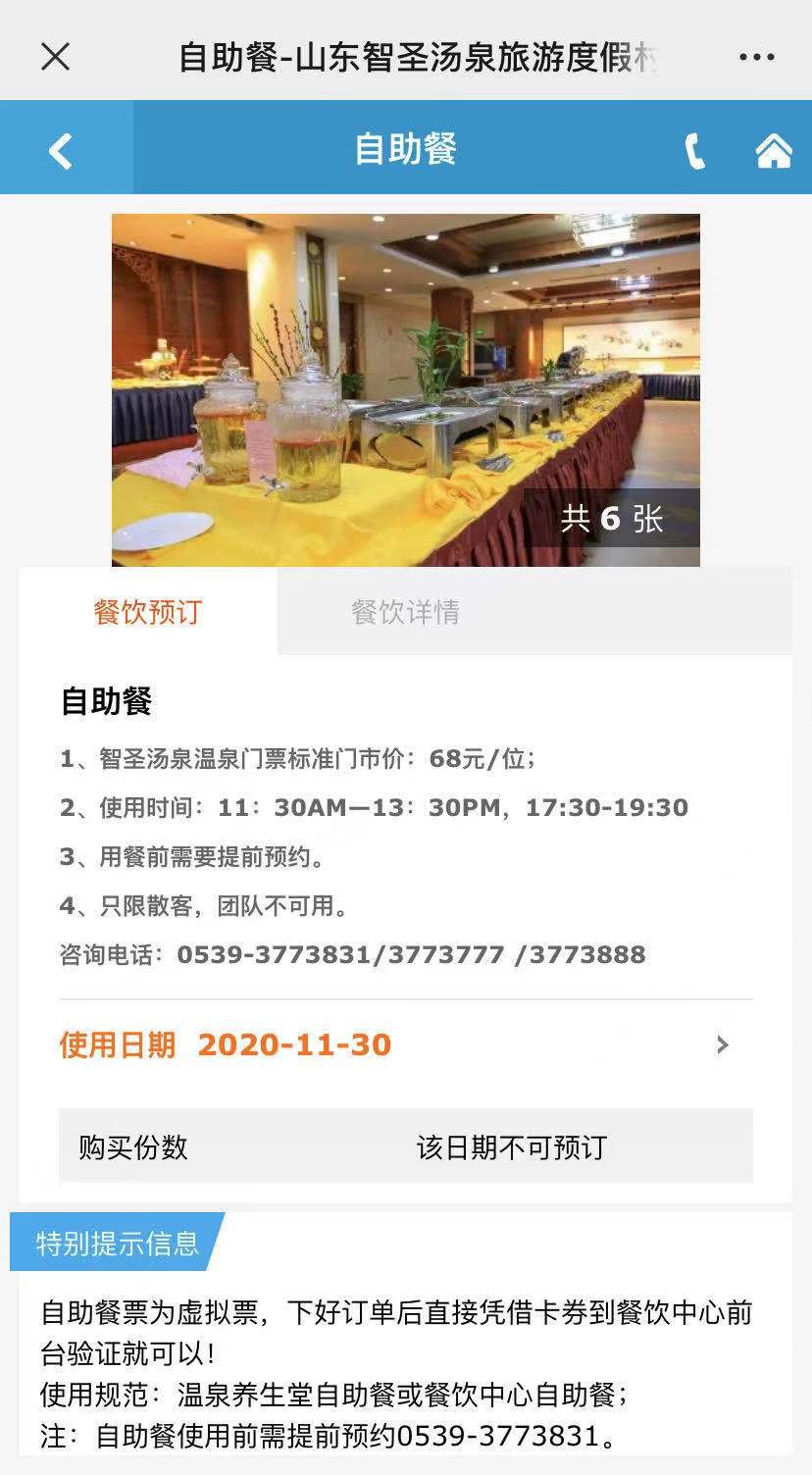This screenshot has height=1475, width=812.
Task: Change the 使用日期 2020-11-30 date
Action: pyautogui.click(x=405, y=1044)
